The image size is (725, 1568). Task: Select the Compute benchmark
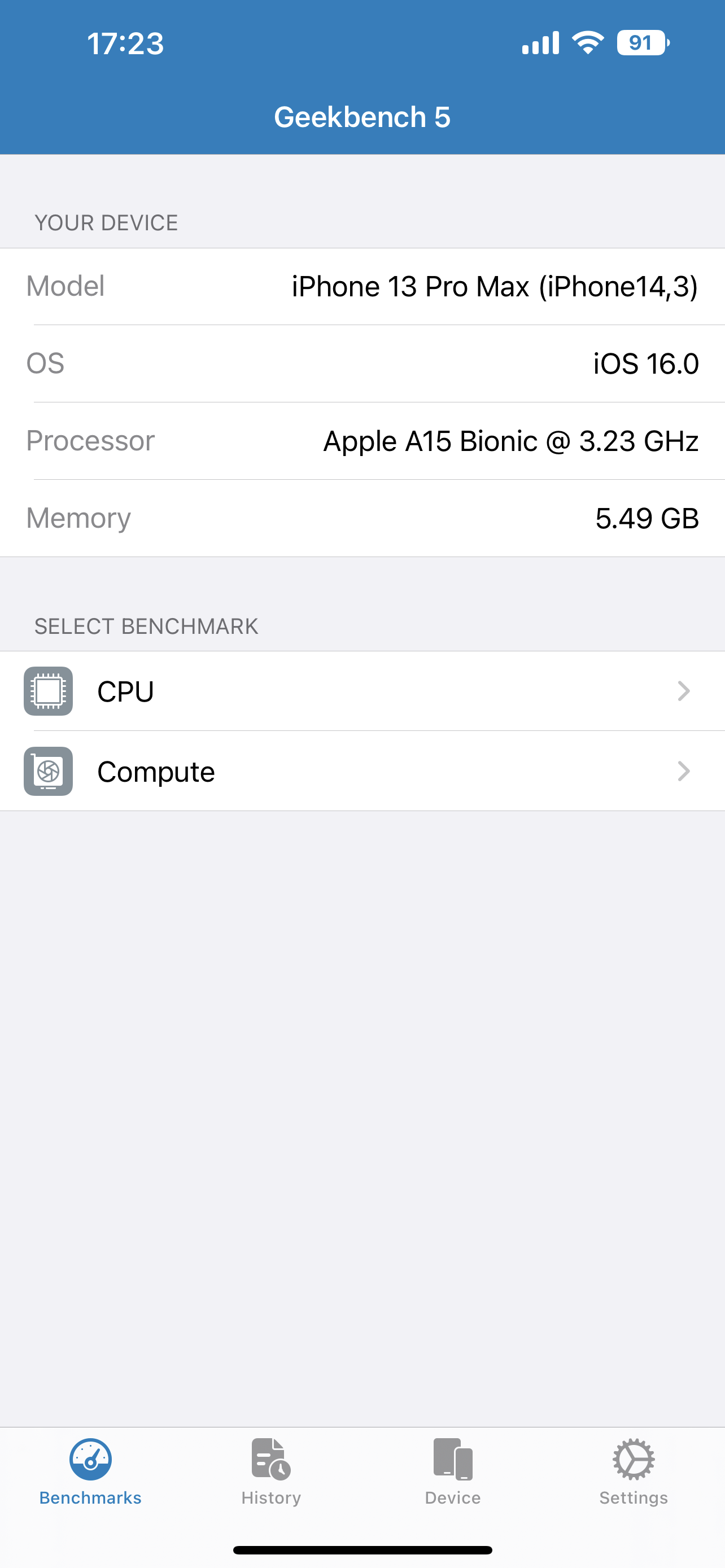pyautogui.click(x=362, y=771)
